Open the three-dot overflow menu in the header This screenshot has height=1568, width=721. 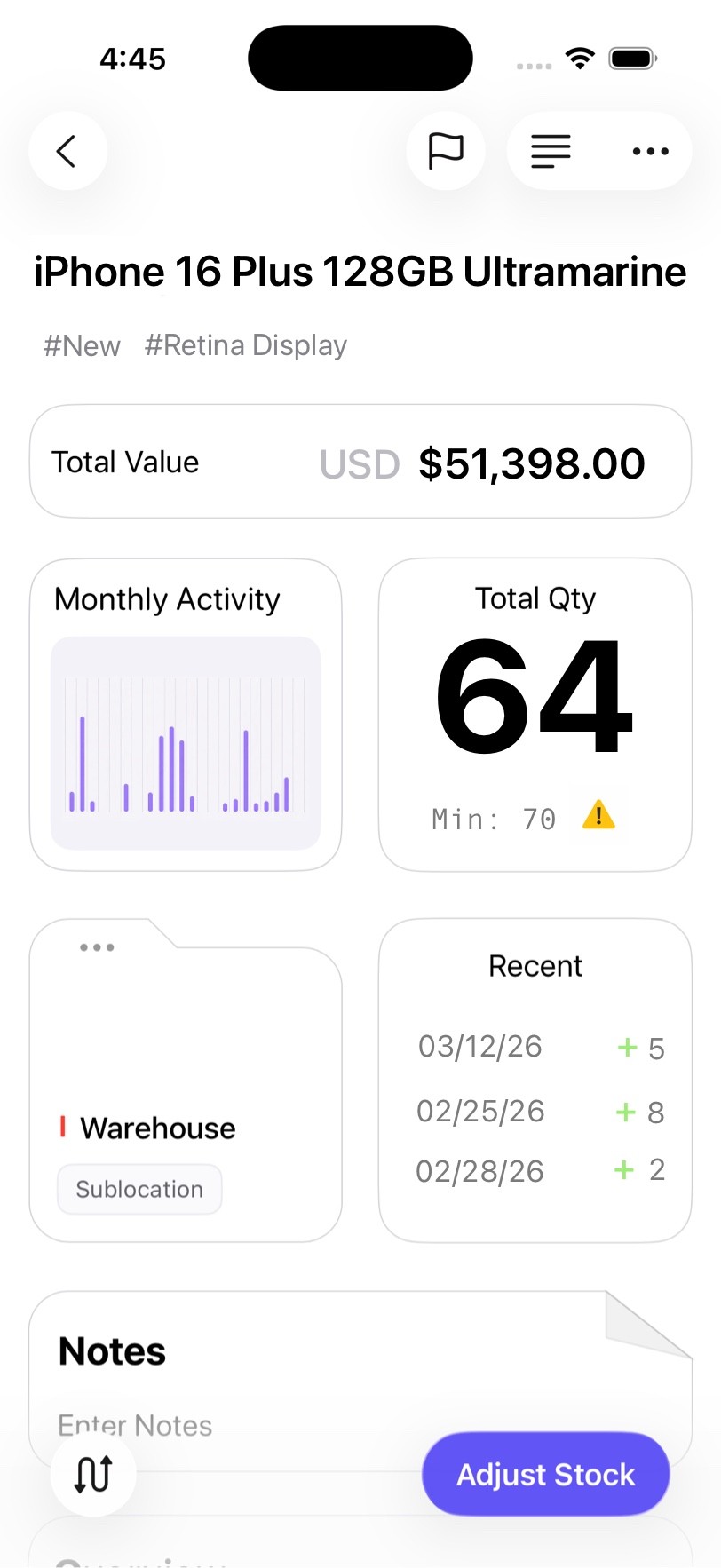pyautogui.click(x=650, y=151)
